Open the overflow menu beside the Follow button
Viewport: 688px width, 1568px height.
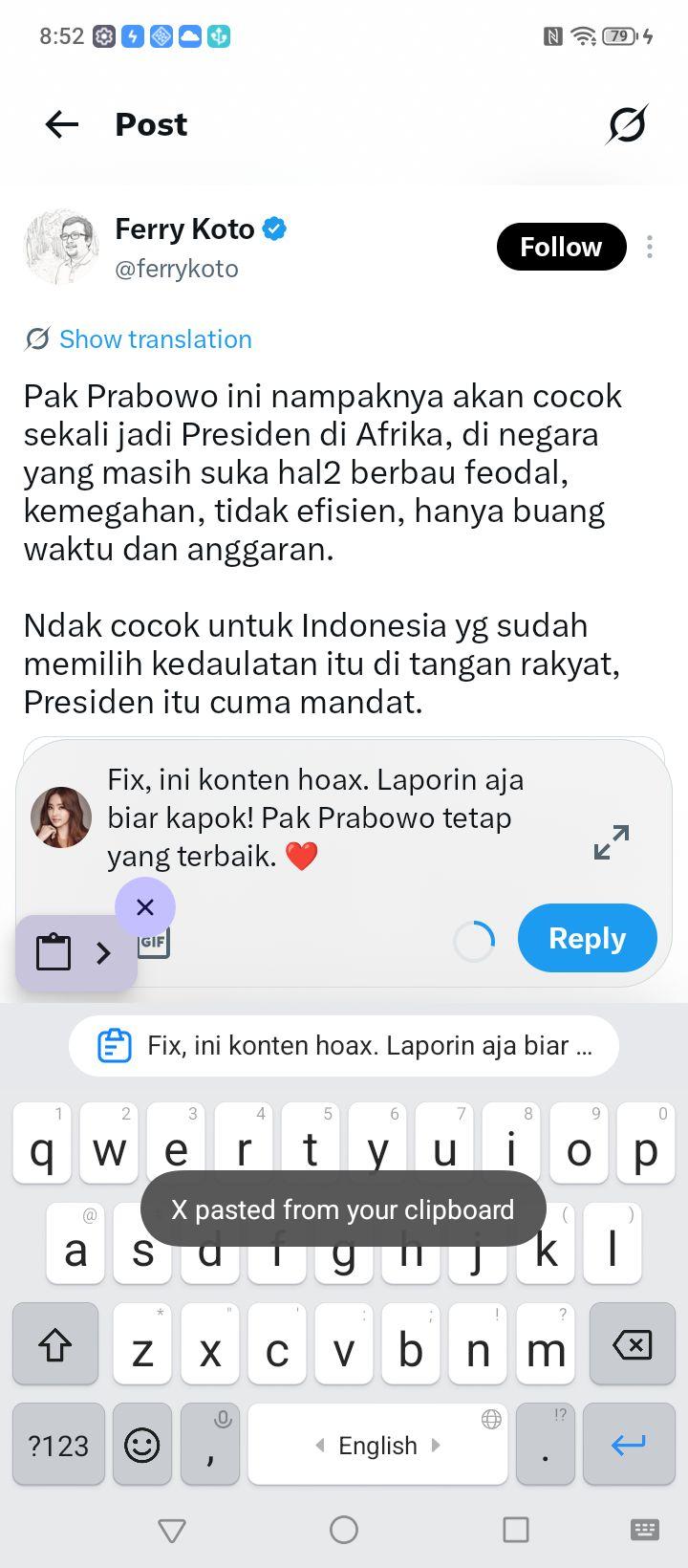click(x=650, y=247)
